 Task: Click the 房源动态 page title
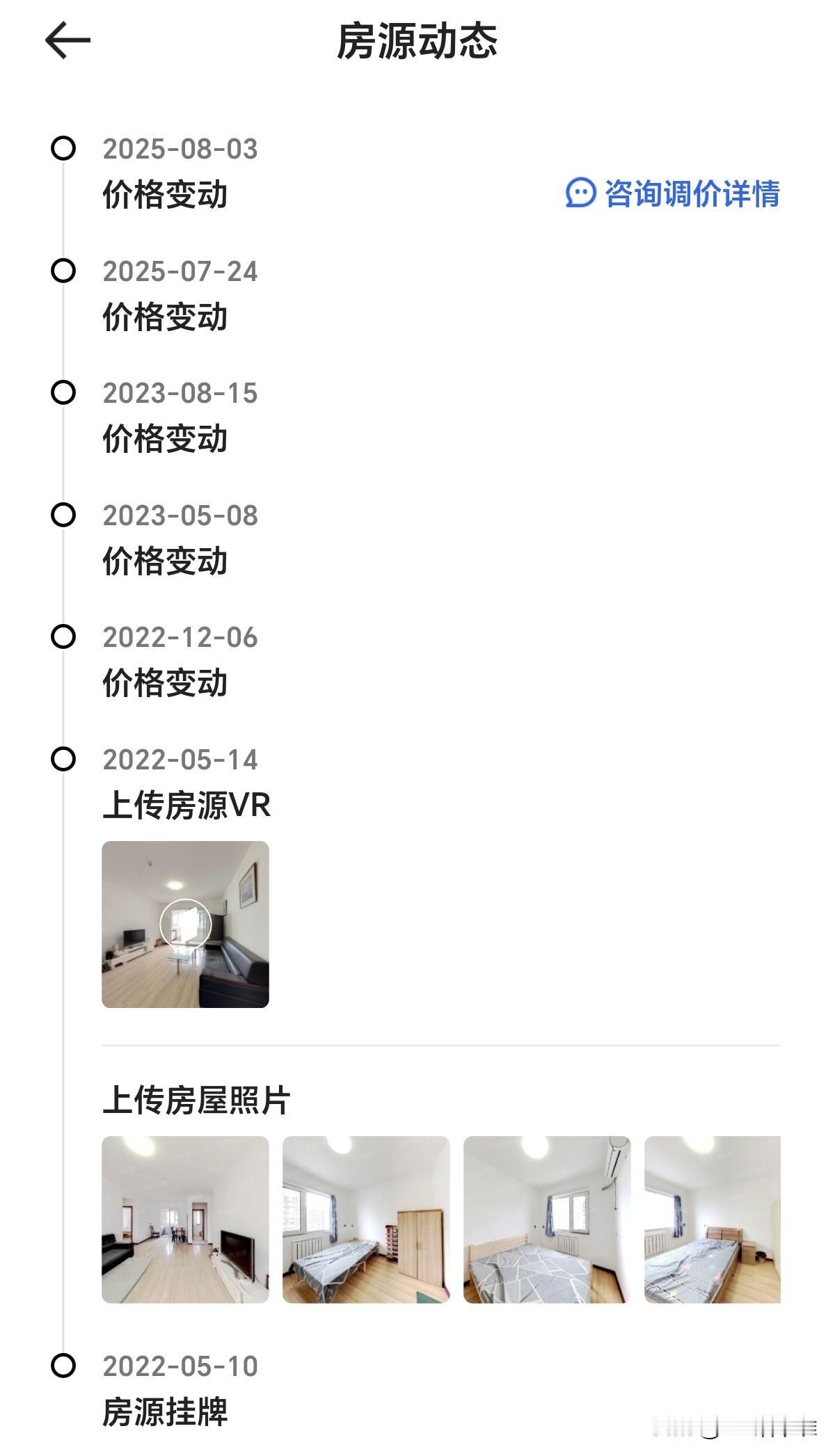point(417,40)
